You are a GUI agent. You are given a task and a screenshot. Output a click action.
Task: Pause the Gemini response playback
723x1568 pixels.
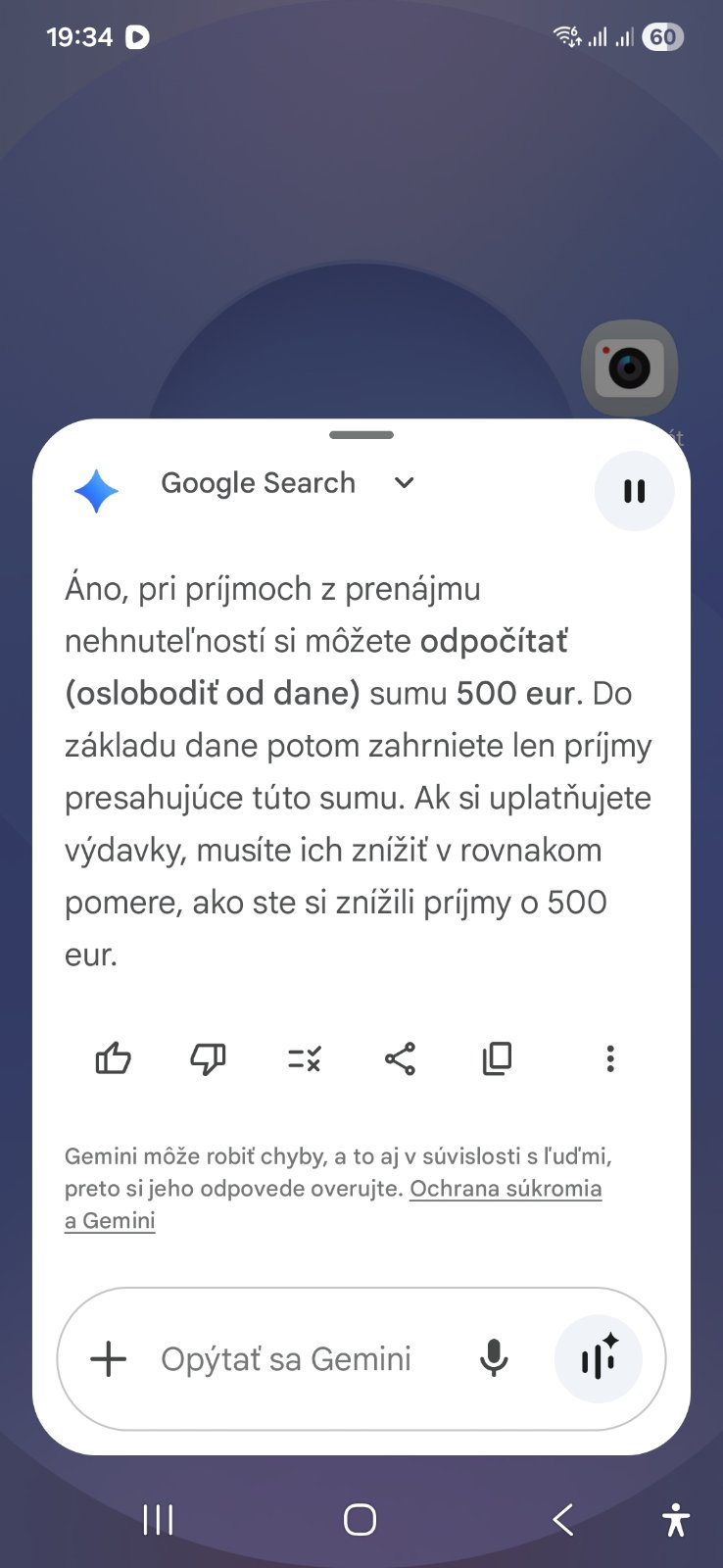[634, 491]
